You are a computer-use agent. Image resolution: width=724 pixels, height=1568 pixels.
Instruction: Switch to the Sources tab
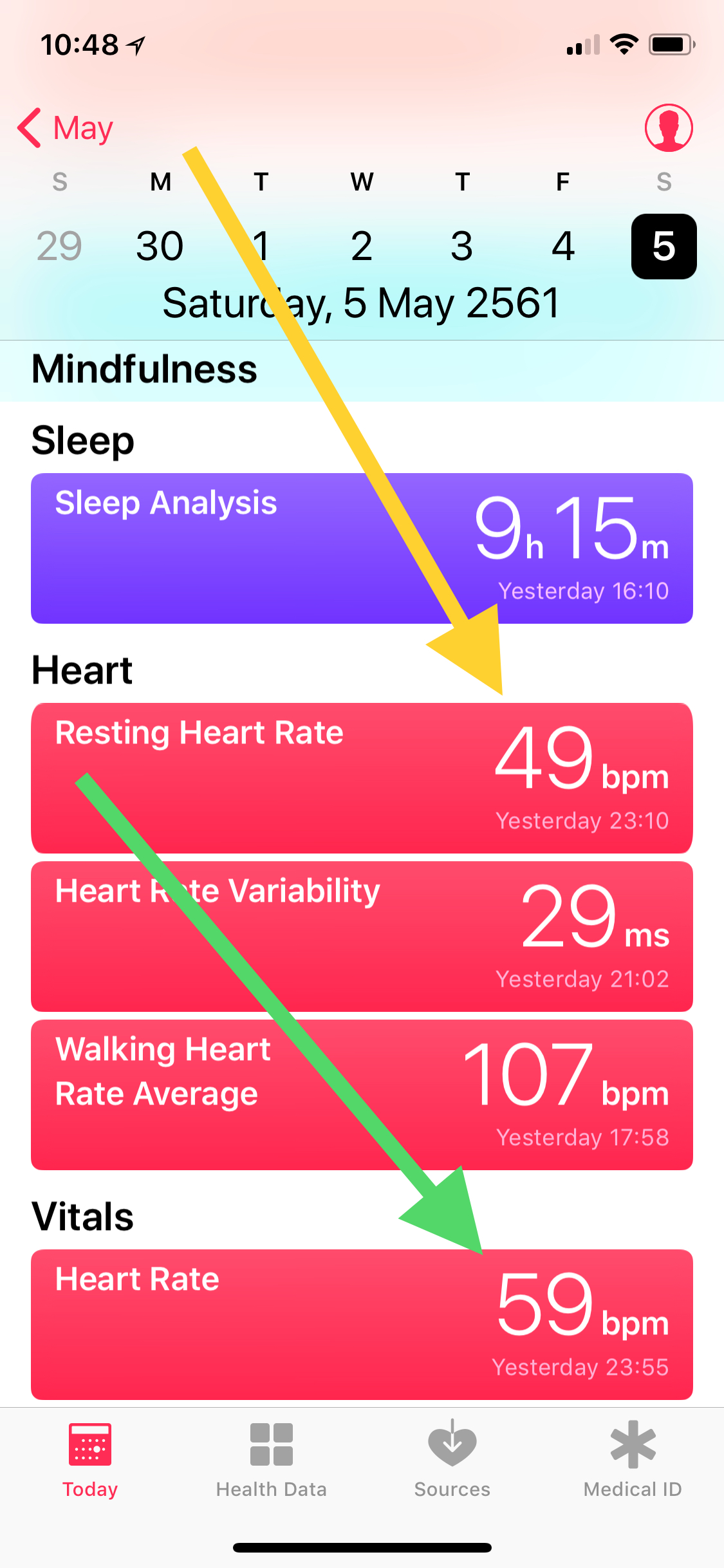(452, 1460)
